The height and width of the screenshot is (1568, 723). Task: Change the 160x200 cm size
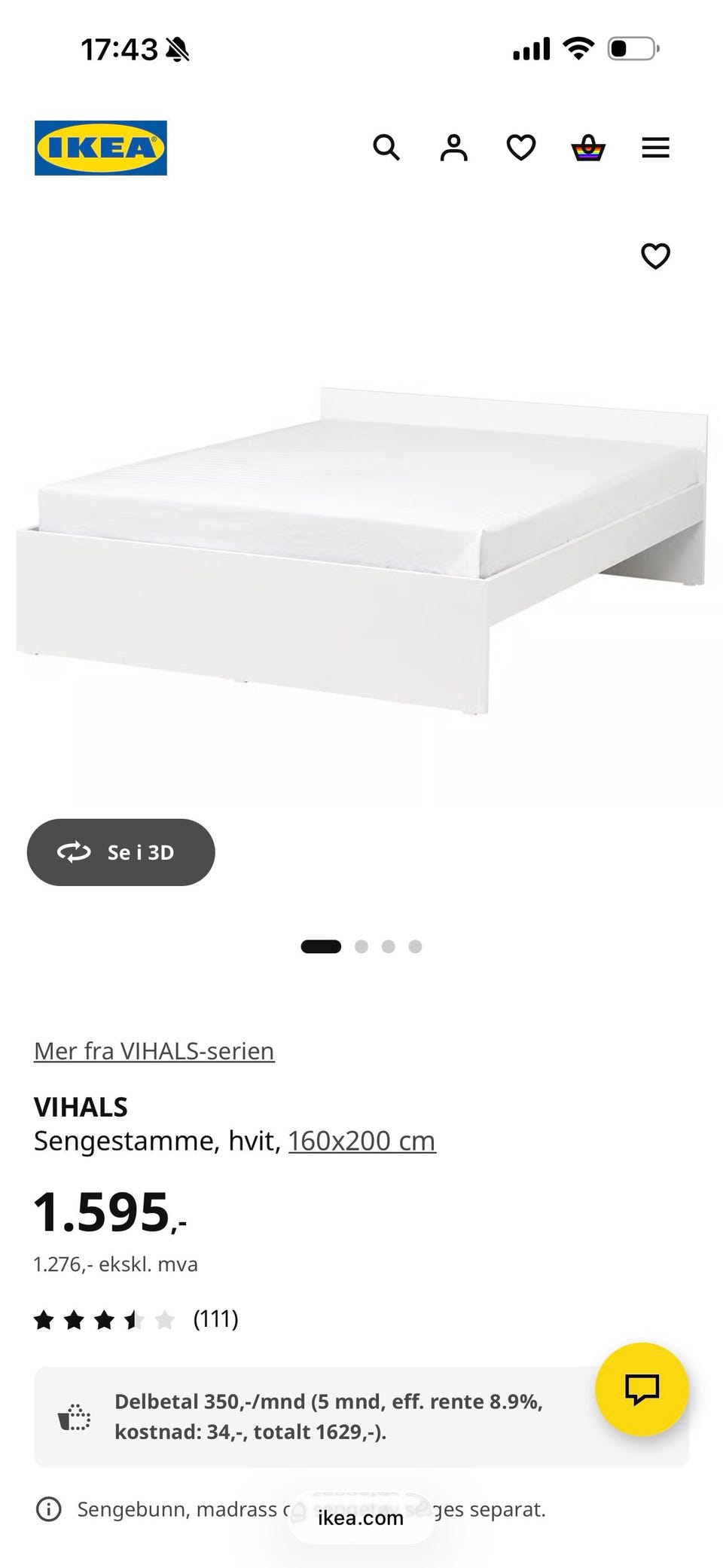[x=361, y=1141]
